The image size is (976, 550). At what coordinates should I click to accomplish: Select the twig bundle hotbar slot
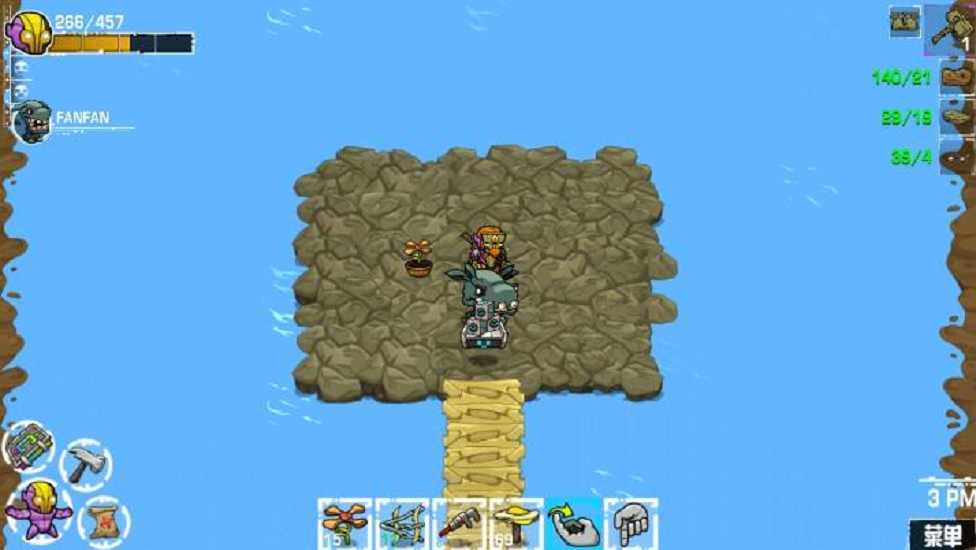402,524
